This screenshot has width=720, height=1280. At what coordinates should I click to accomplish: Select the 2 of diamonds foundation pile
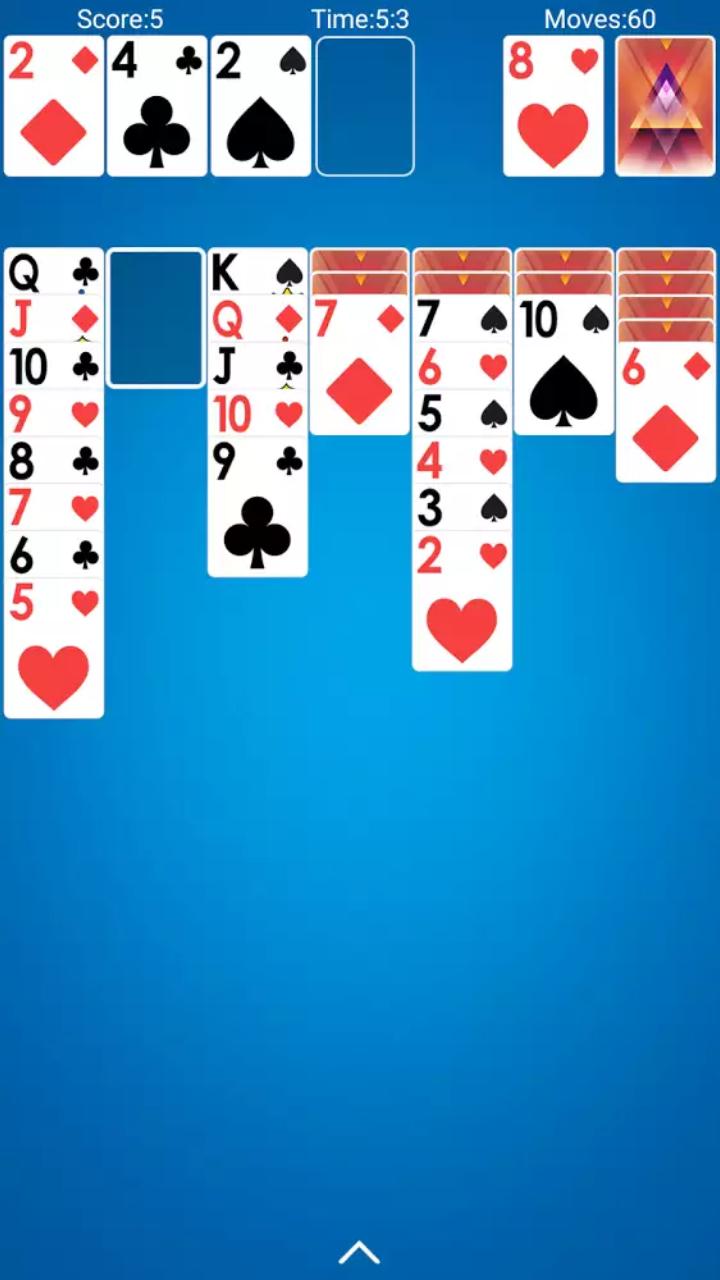click(54, 106)
